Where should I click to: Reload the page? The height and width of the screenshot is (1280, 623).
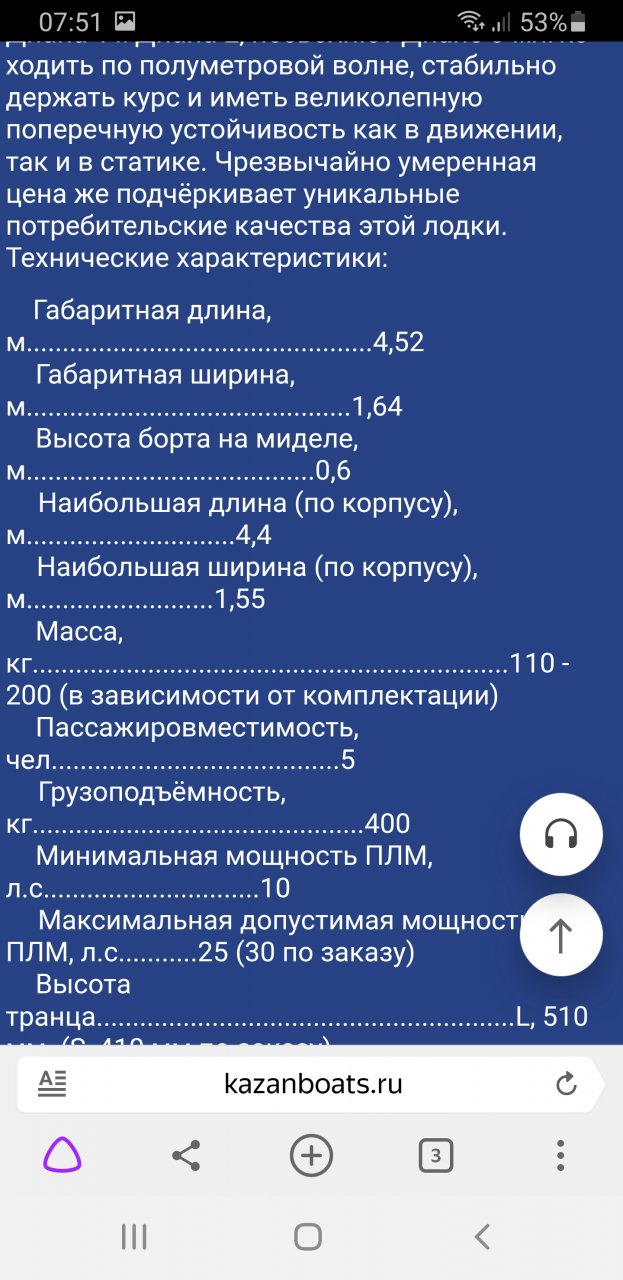click(566, 1083)
